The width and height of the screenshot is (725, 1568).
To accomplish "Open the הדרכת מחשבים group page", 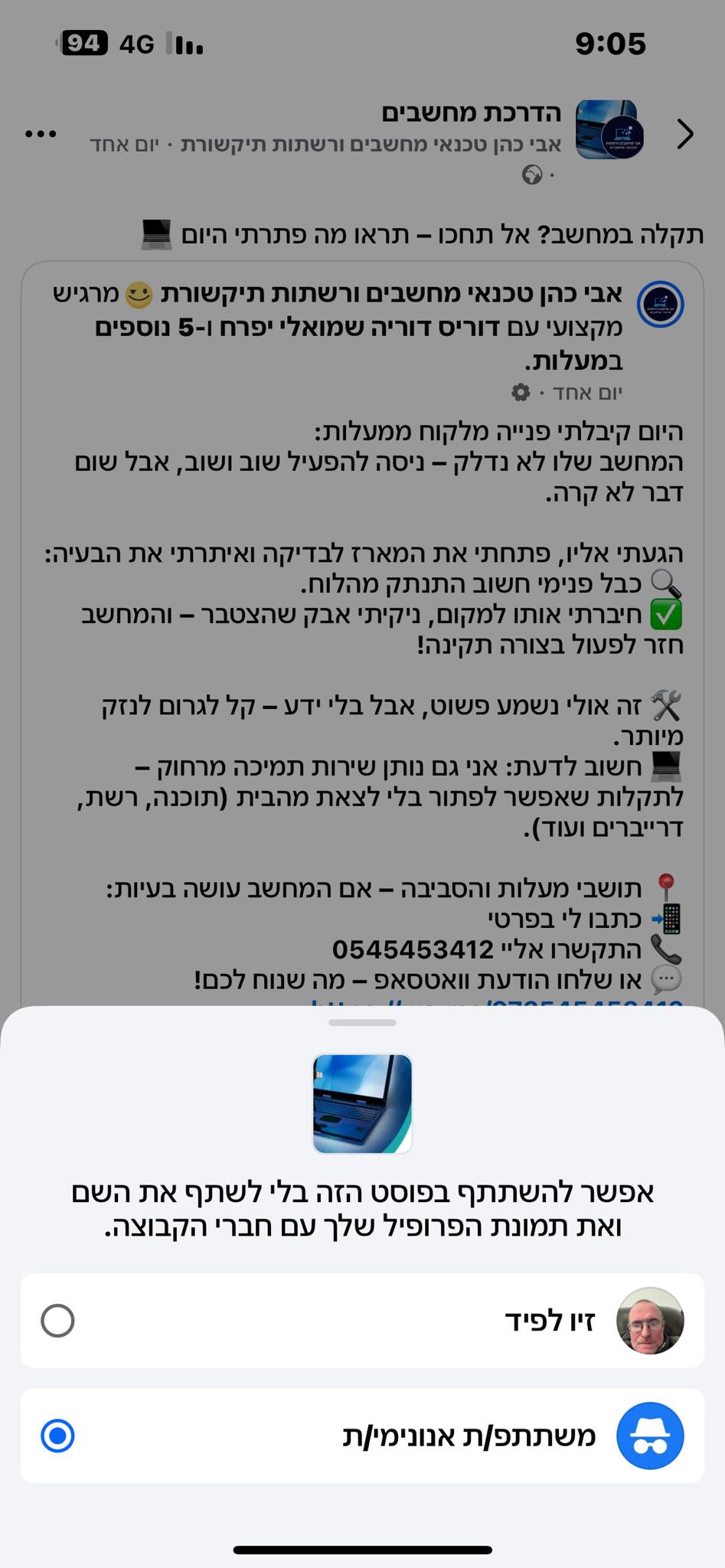I will click(x=471, y=113).
